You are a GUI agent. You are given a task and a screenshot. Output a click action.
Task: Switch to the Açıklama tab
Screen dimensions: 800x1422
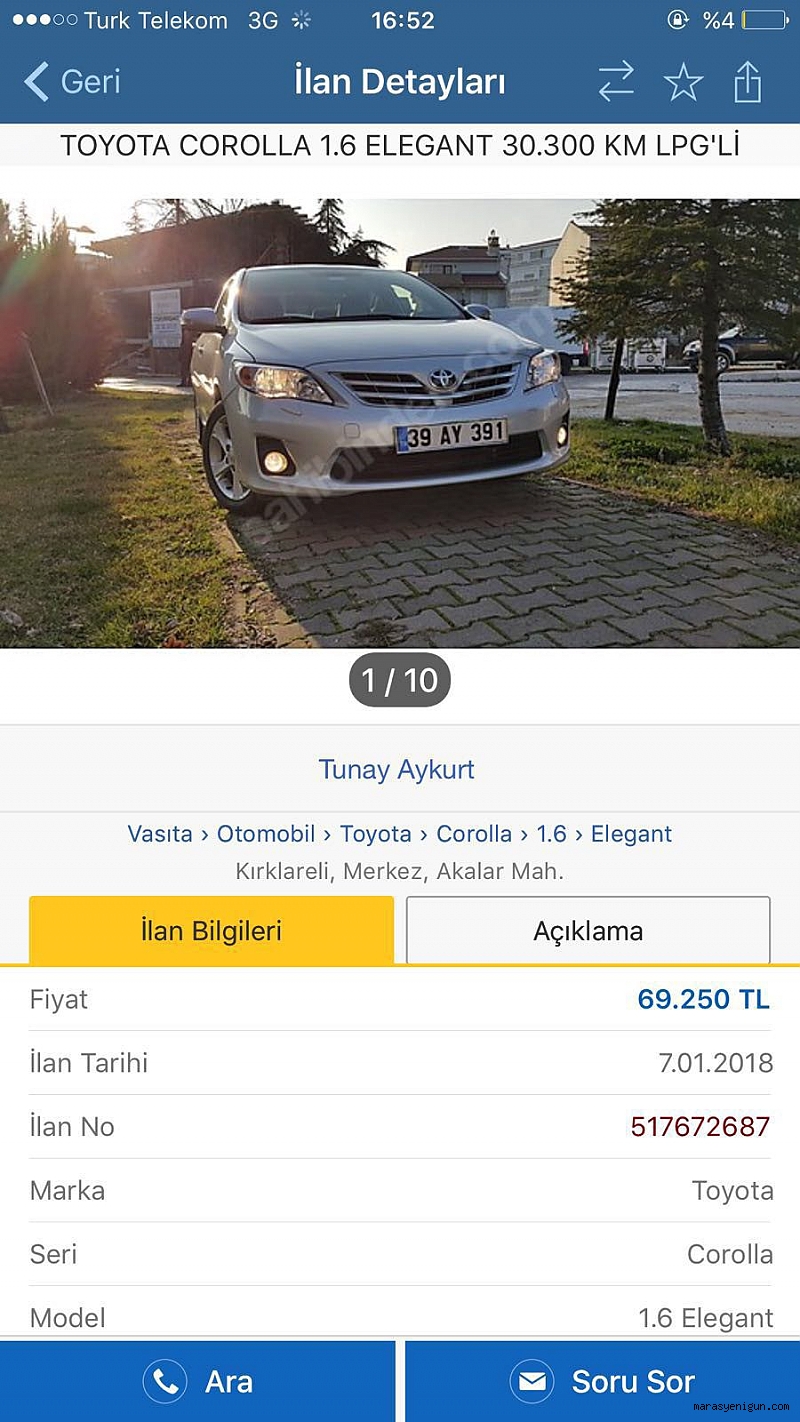[x=588, y=930]
